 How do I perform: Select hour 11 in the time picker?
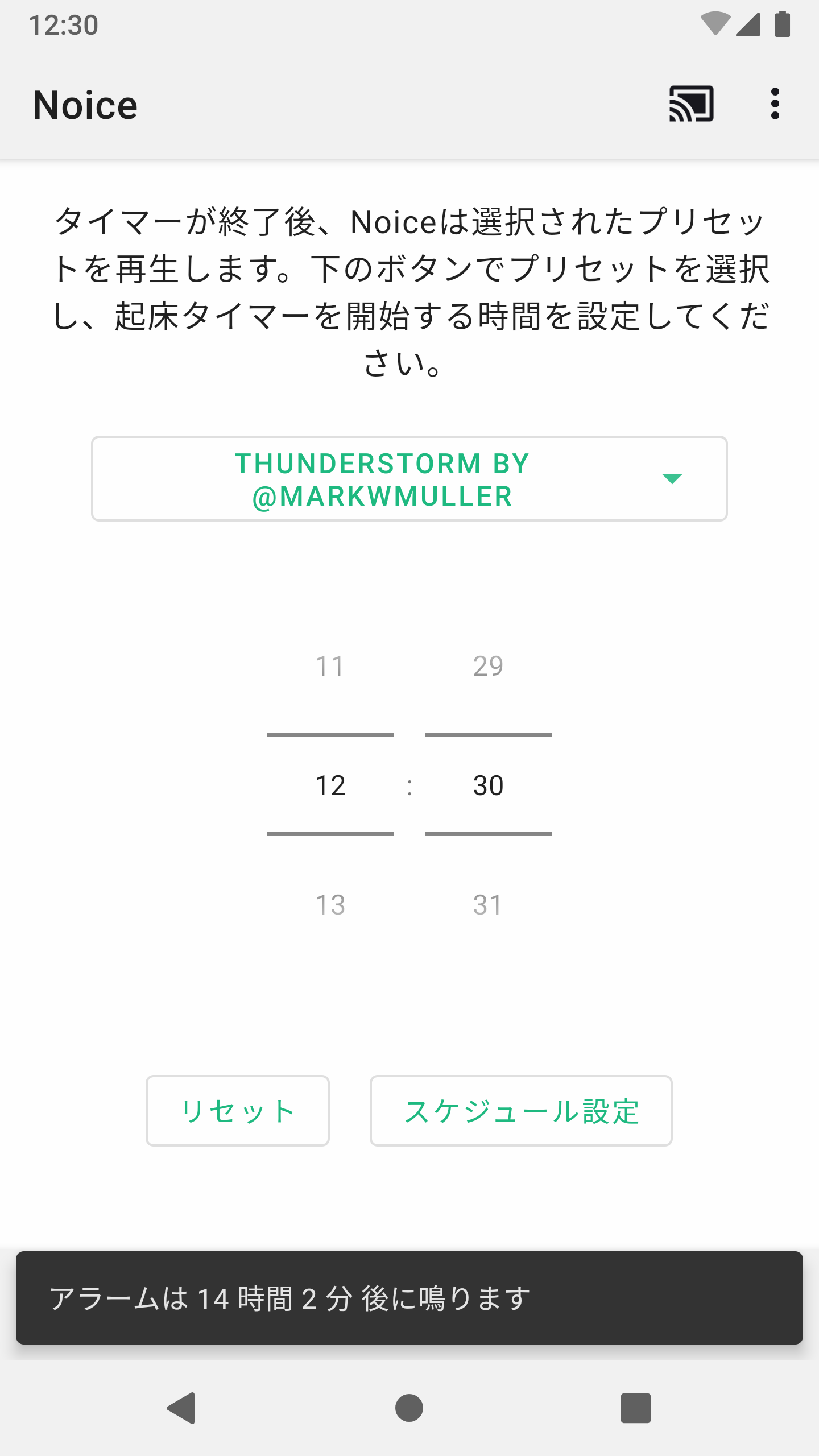tap(330, 666)
